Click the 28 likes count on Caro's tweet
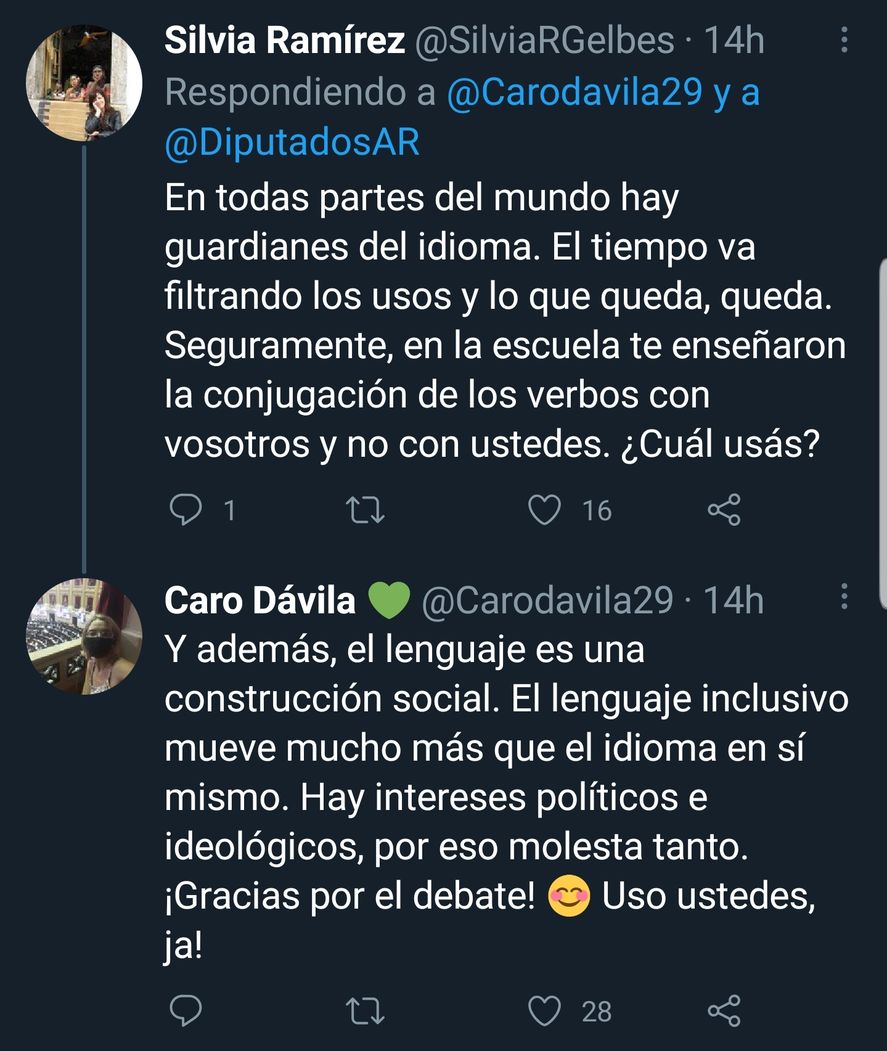Viewport: 887px width, 1051px height. click(x=597, y=1012)
